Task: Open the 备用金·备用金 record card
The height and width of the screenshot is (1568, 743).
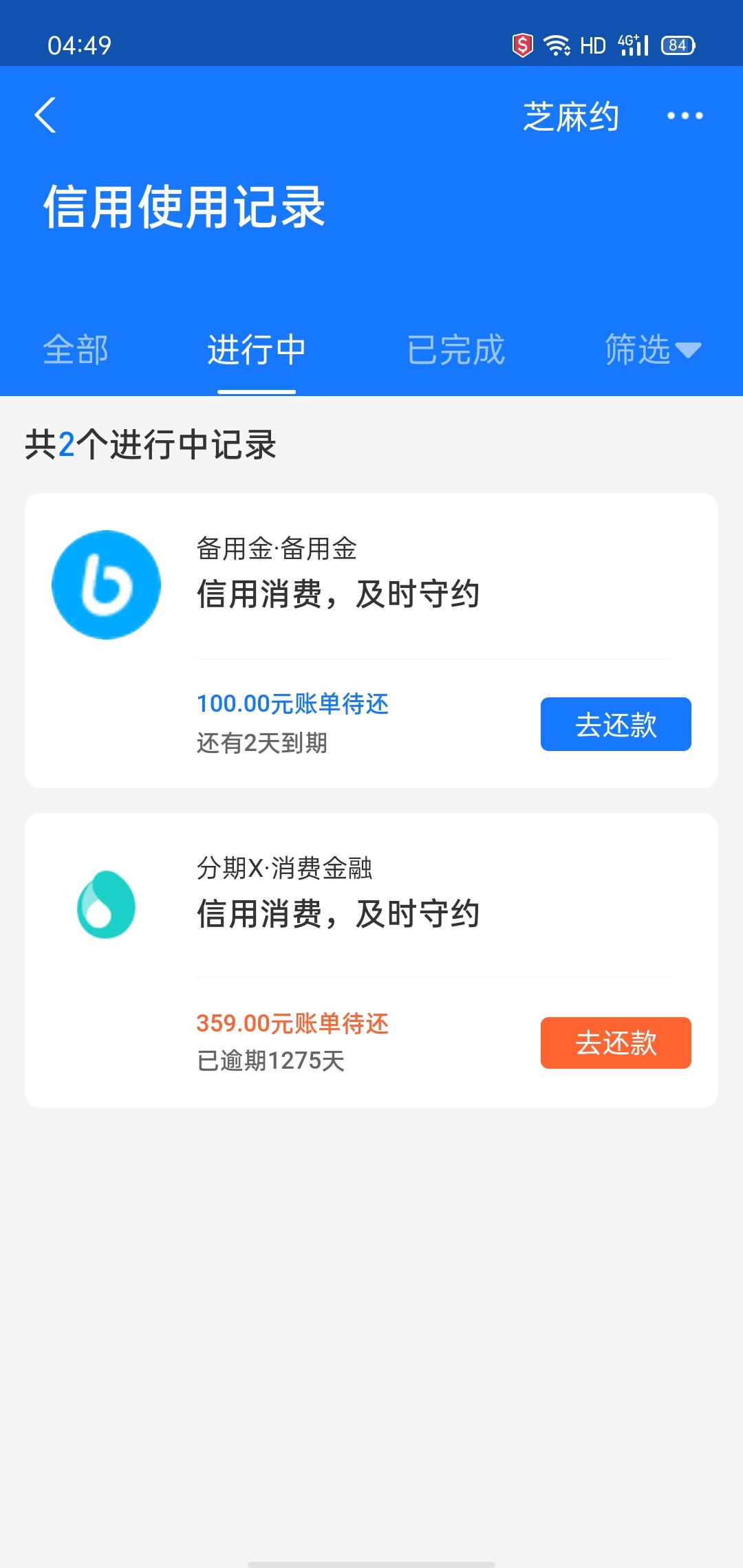Action: tap(371, 640)
